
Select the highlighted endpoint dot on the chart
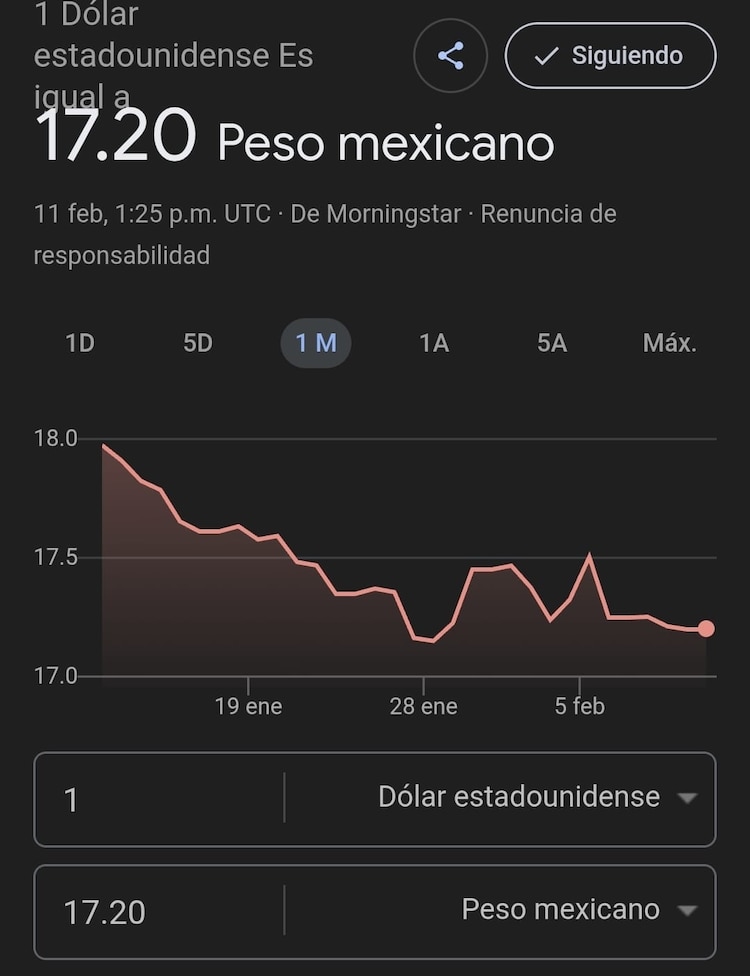point(708,628)
